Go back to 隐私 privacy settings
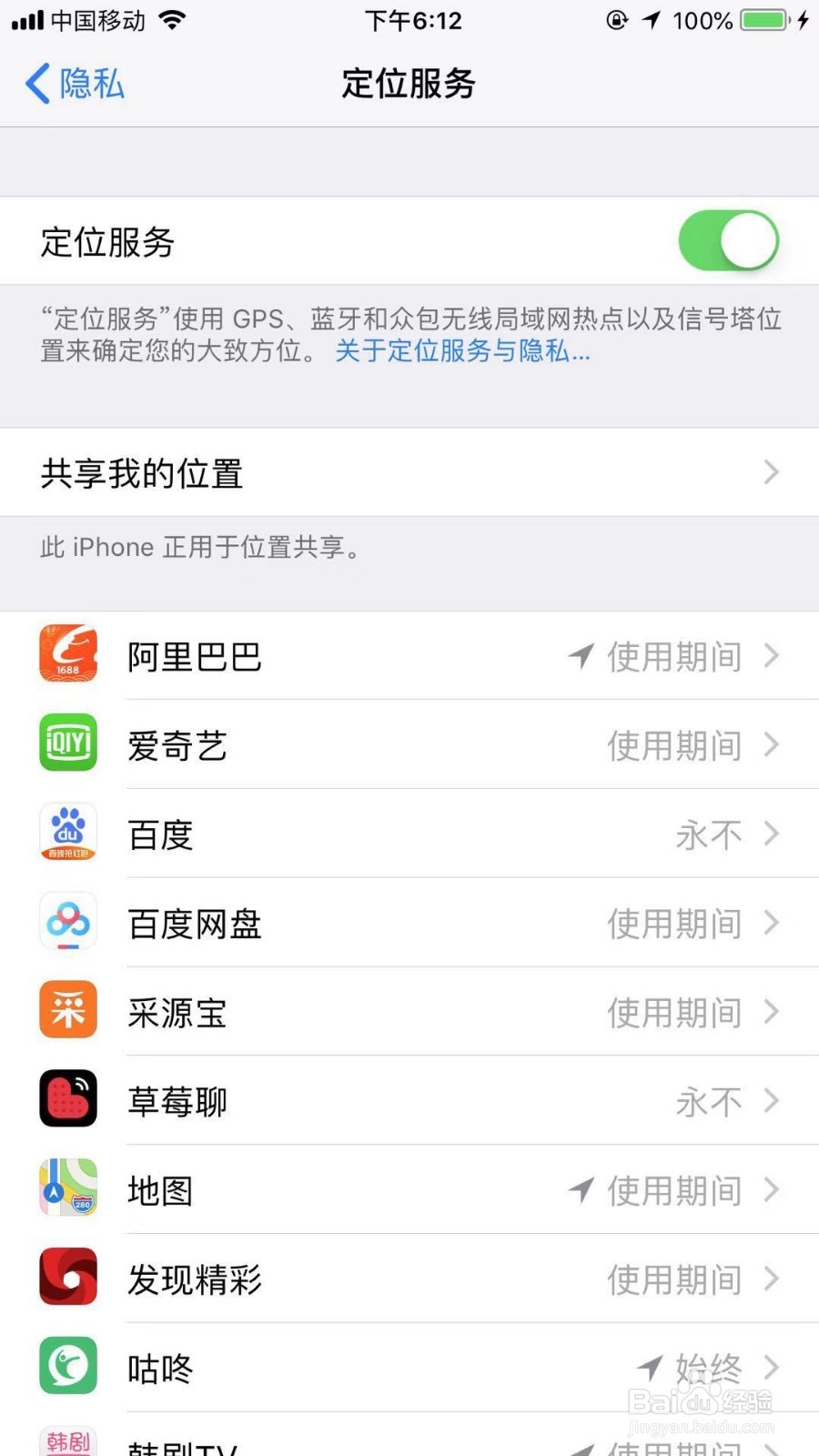Viewport: 819px width, 1456px height. pyautogui.click(x=75, y=84)
